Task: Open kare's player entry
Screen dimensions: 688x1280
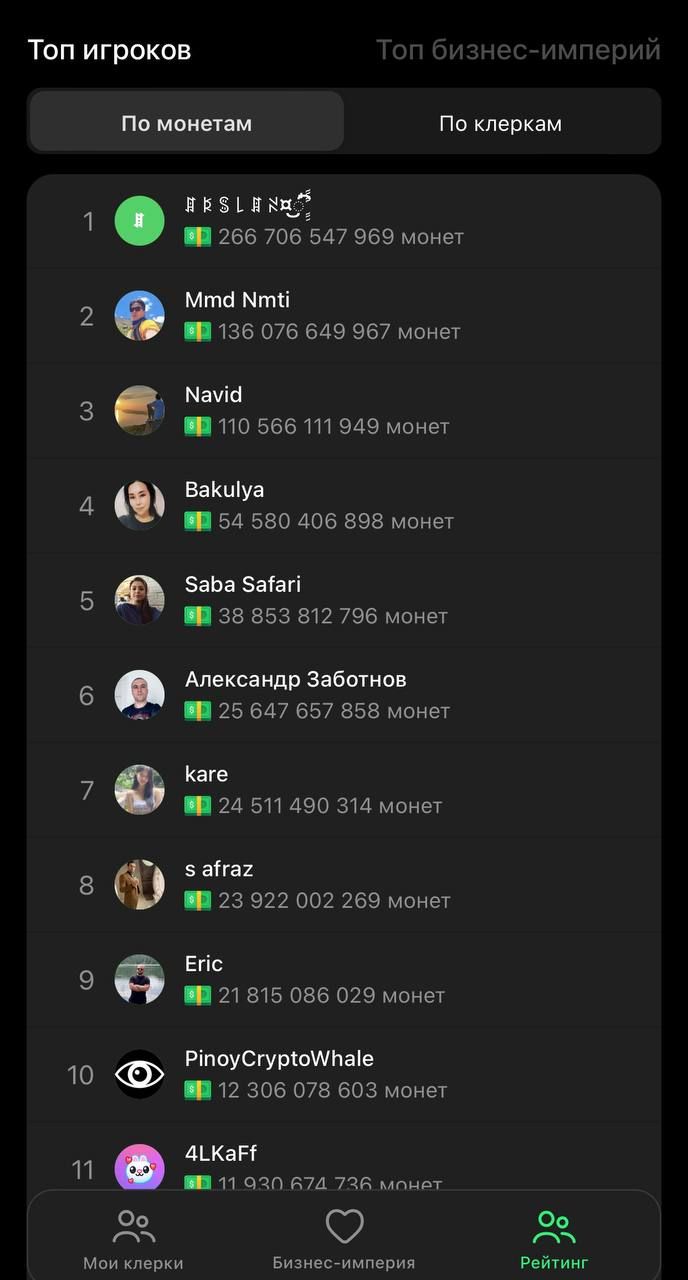Action: coord(344,790)
